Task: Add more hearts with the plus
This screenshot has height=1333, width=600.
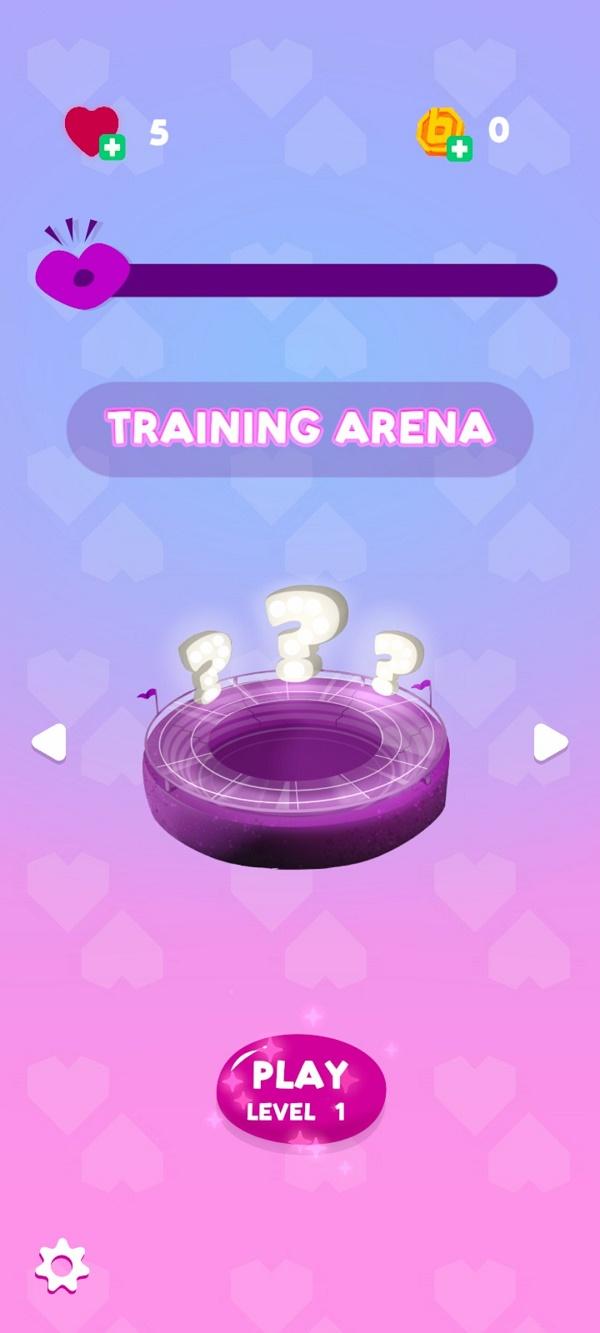Action: click(113, 149)
